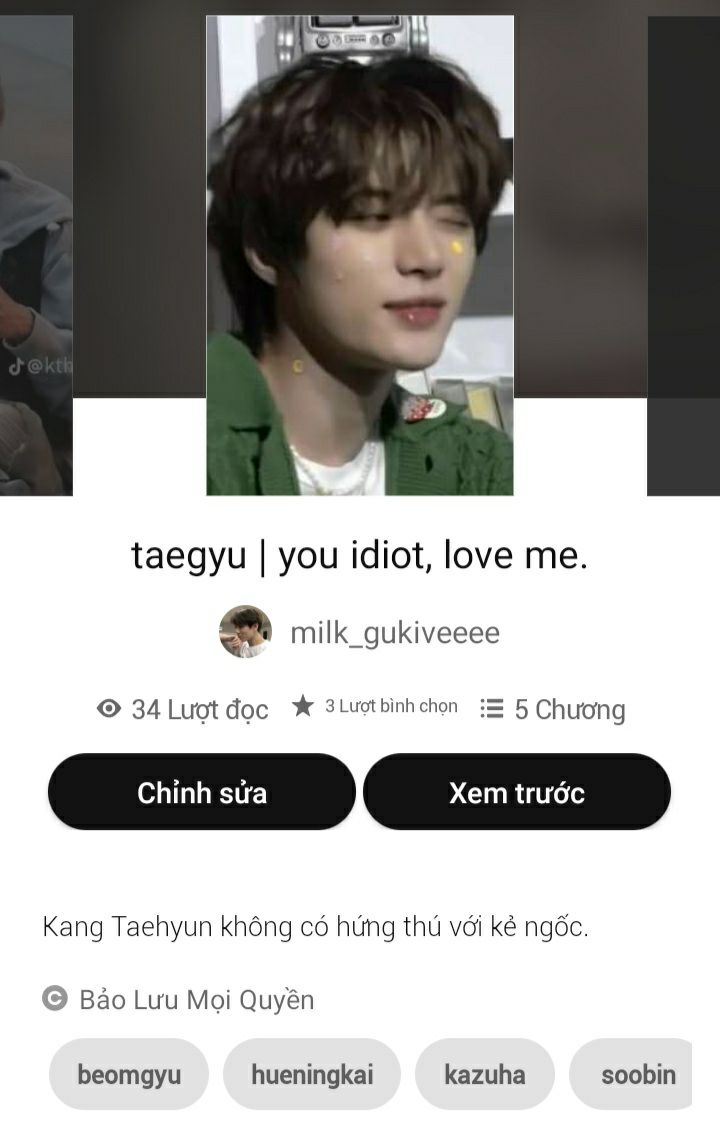Open the kazuha tag
This screenshot has height=1135, width=720.
click(x=484, y=1075)
